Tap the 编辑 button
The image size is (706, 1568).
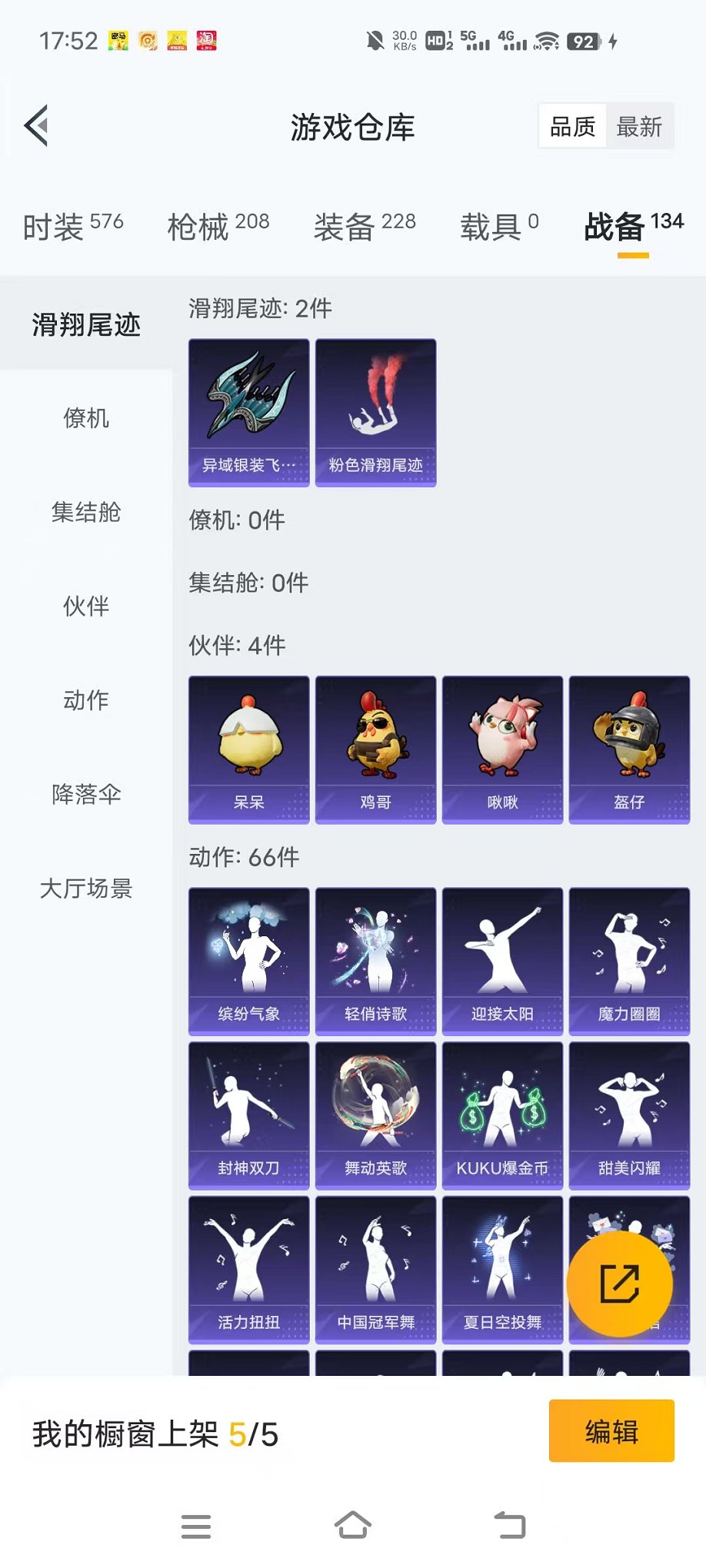611,1431
